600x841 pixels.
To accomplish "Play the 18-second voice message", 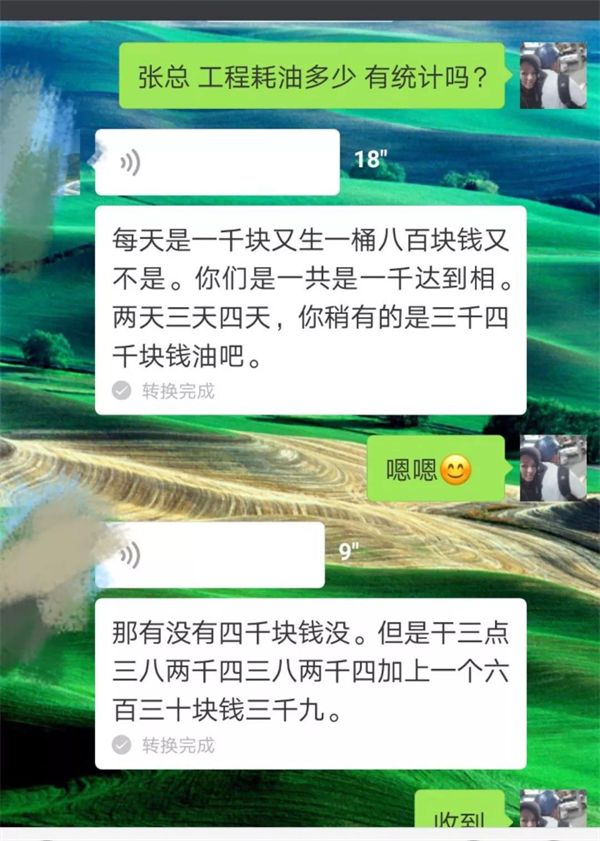I will 217,162.
